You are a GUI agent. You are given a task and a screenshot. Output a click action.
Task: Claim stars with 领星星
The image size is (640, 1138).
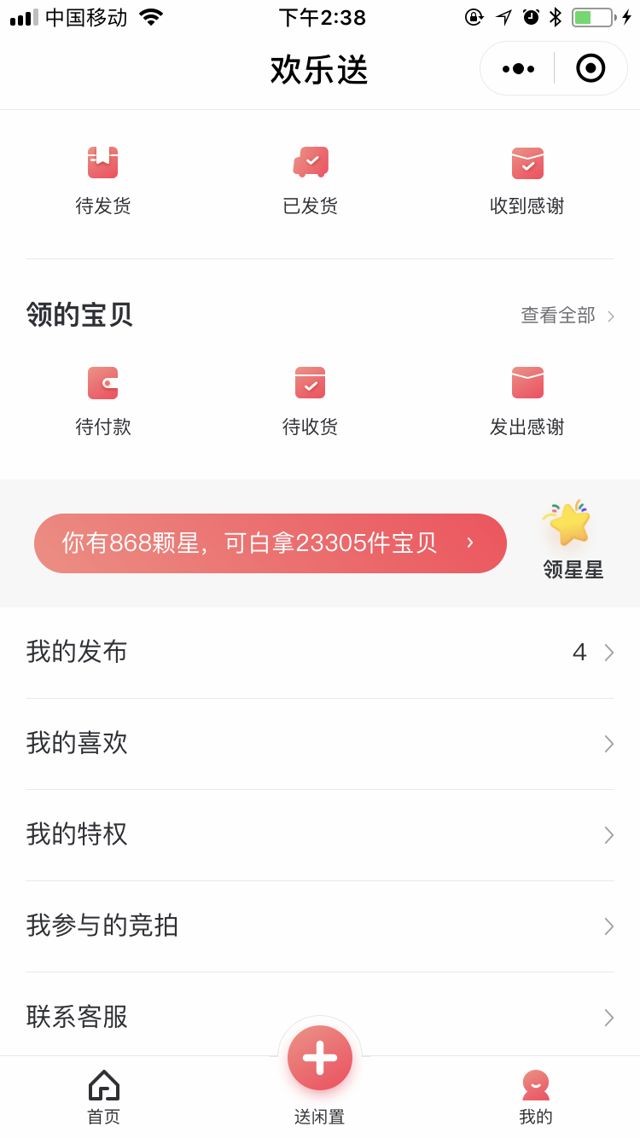pyautogui.click(x=572, y=541)
